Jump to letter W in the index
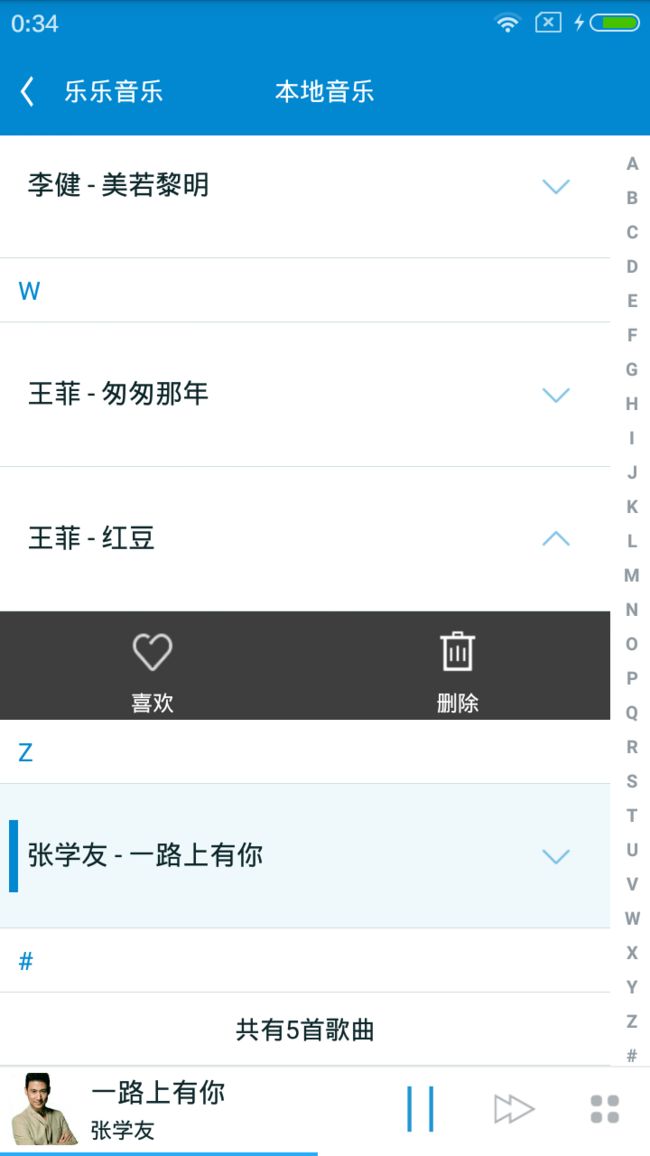The image size is (650, 1156). (x=632, y=918)
